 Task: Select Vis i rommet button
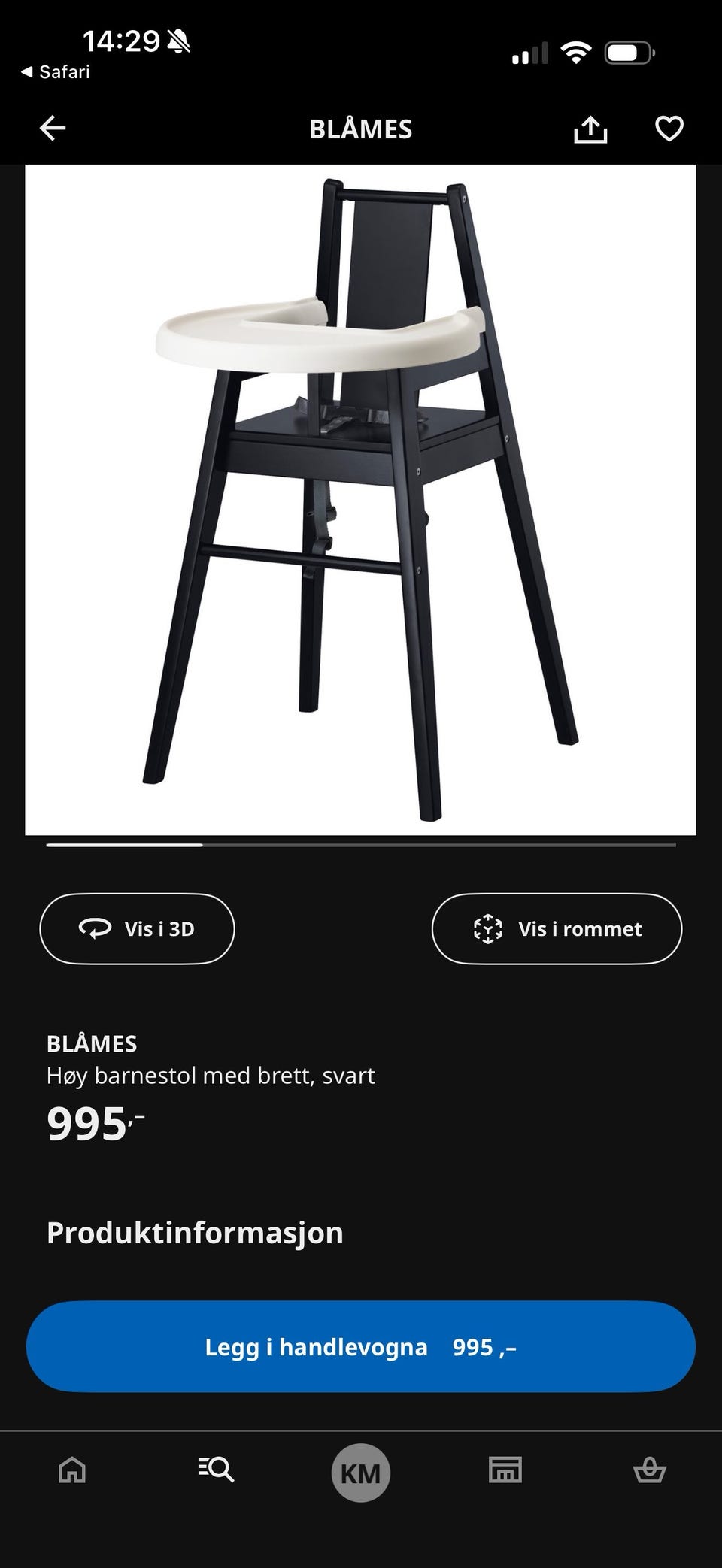(557, 928)
